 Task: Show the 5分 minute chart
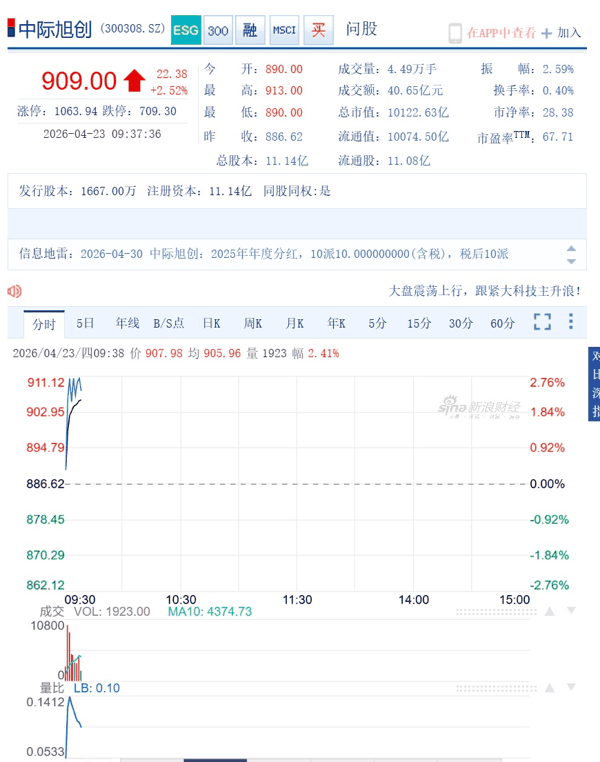377,323
